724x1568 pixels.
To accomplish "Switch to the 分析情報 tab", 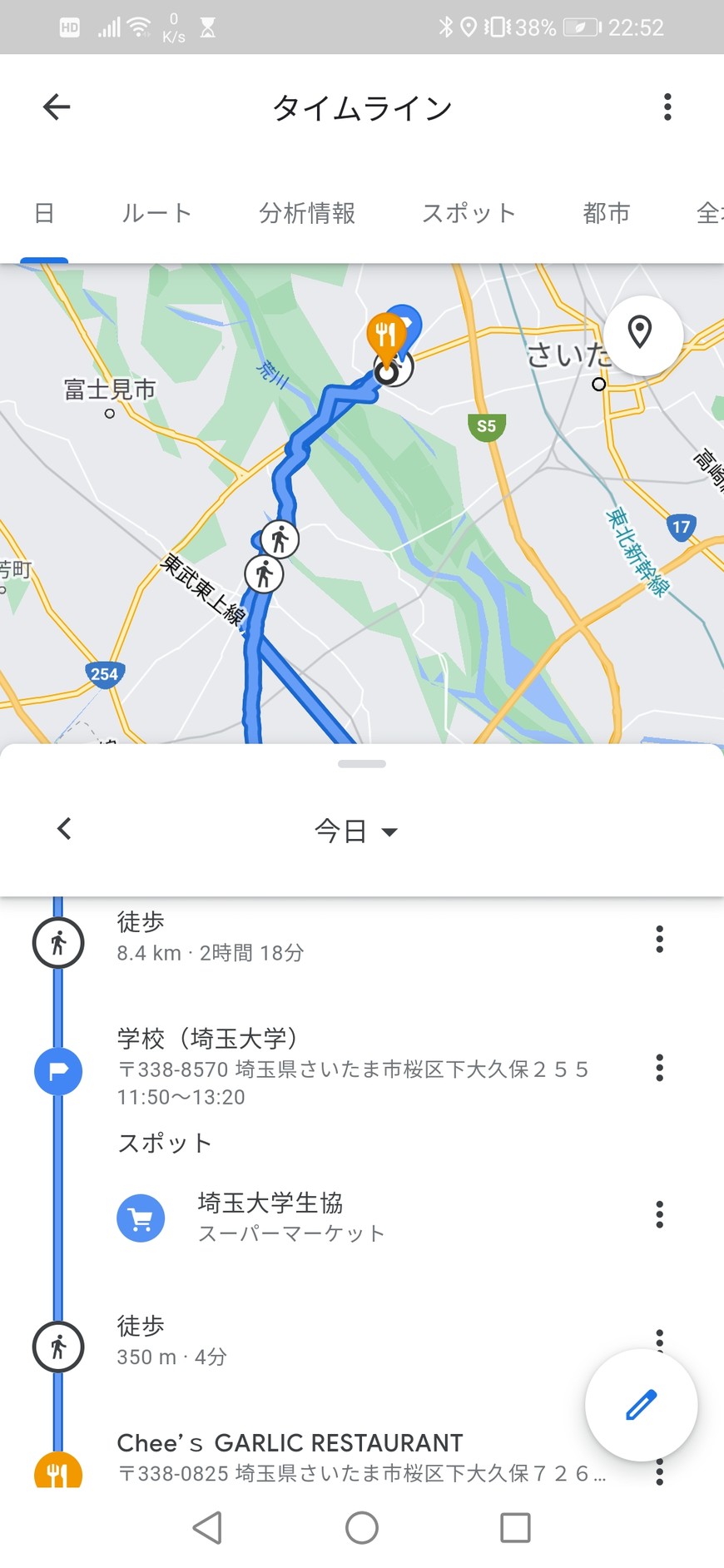I will coord(307,214).
